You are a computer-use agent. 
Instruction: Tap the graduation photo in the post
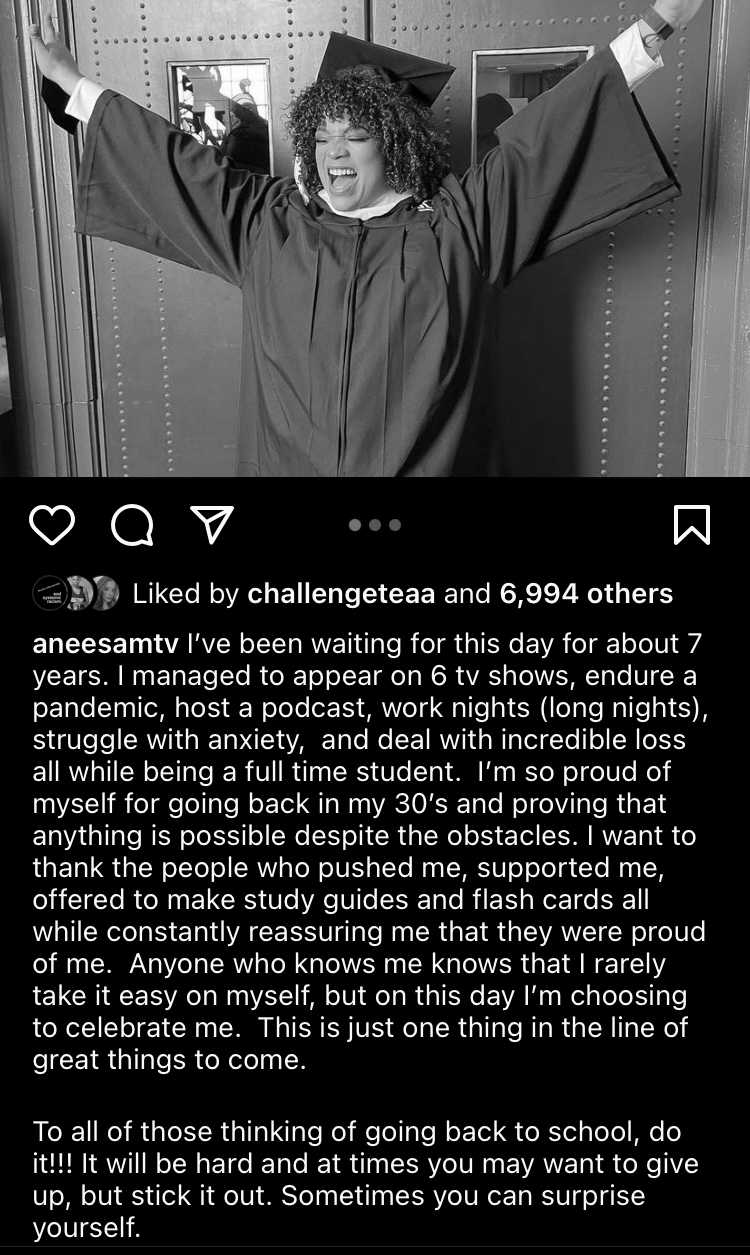[x=375, y=238]
